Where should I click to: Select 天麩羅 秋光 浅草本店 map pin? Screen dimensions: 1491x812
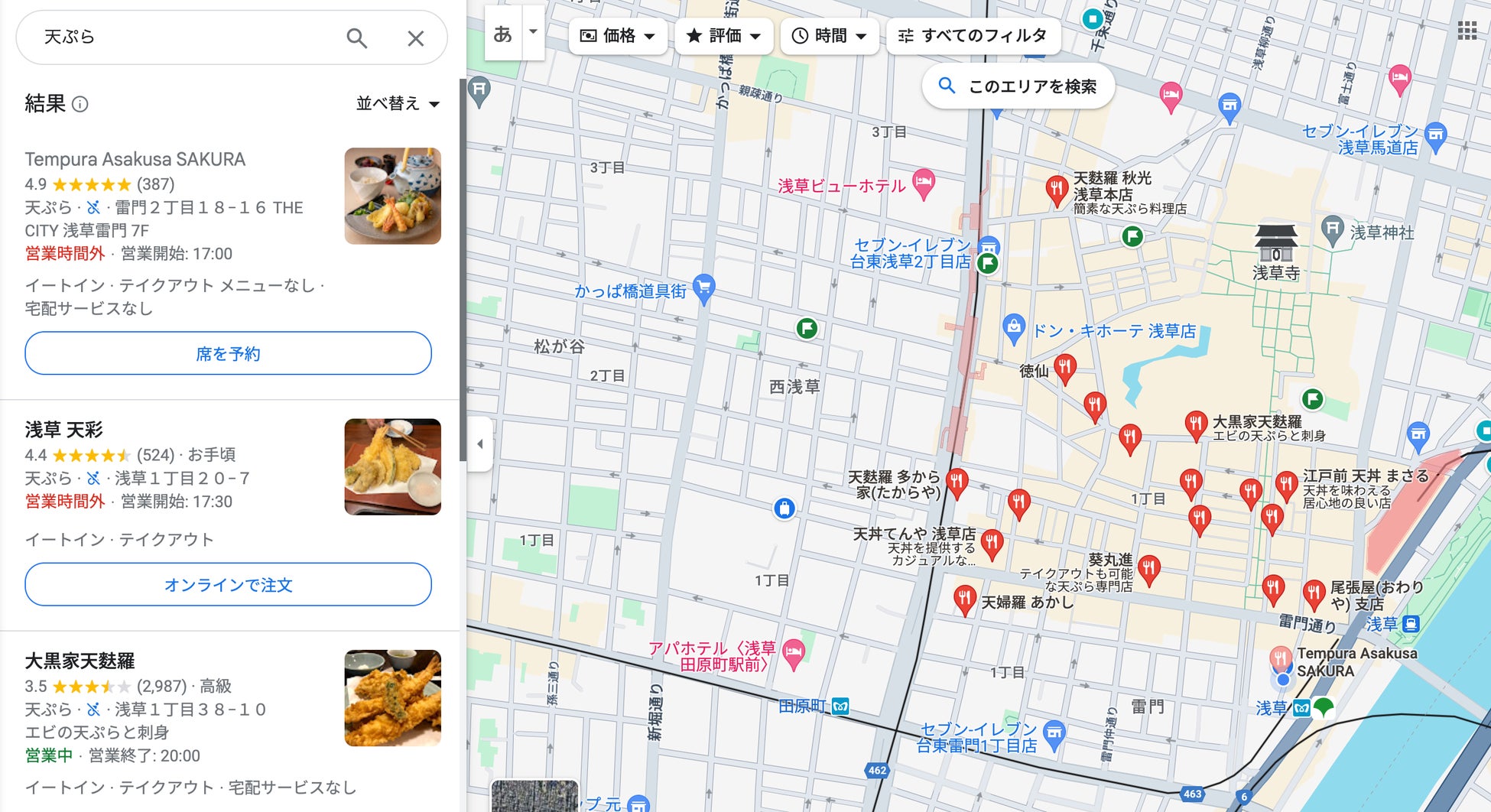coord(1056,189)
